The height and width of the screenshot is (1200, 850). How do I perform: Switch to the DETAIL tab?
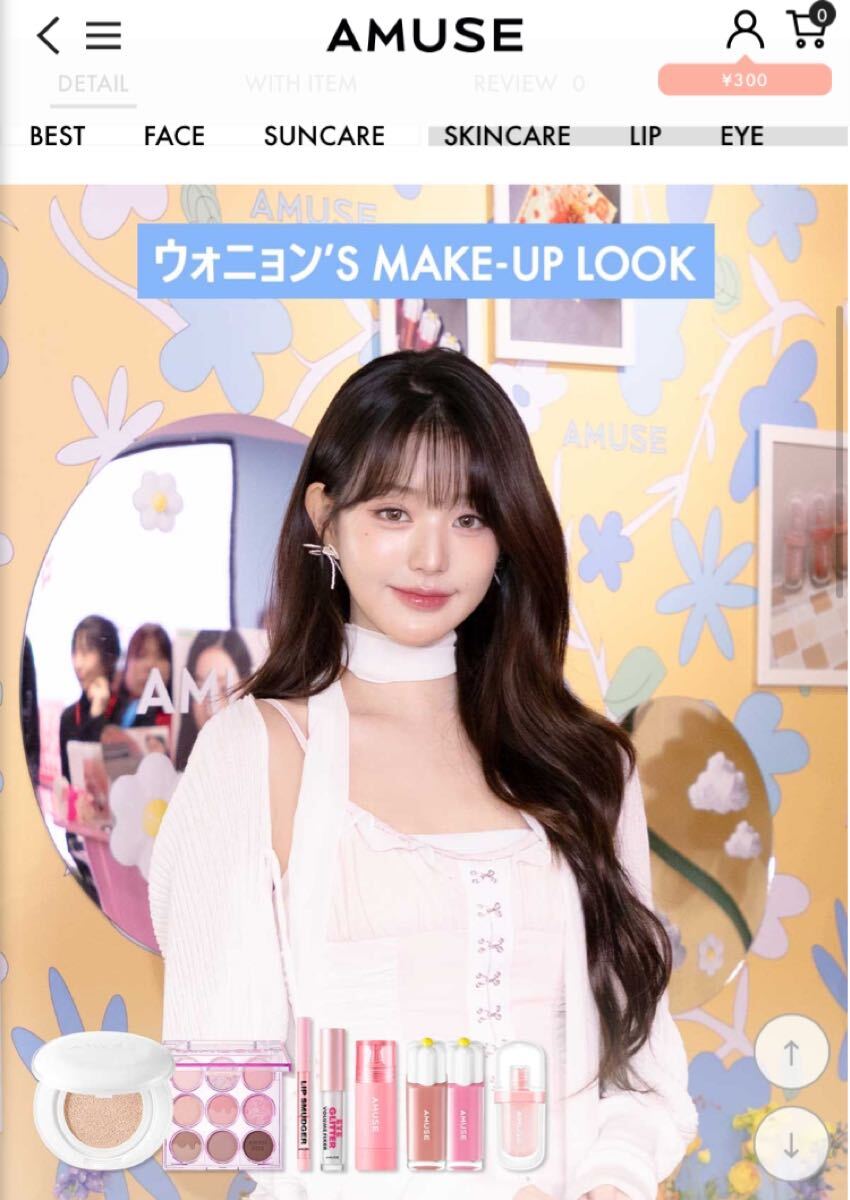coord(93,84)
